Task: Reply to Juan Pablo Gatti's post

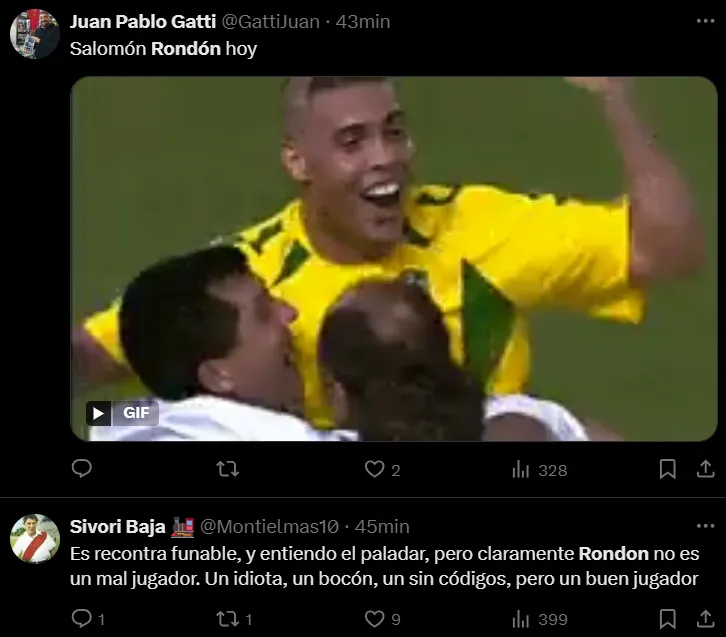Action: [x=83, y=469]
